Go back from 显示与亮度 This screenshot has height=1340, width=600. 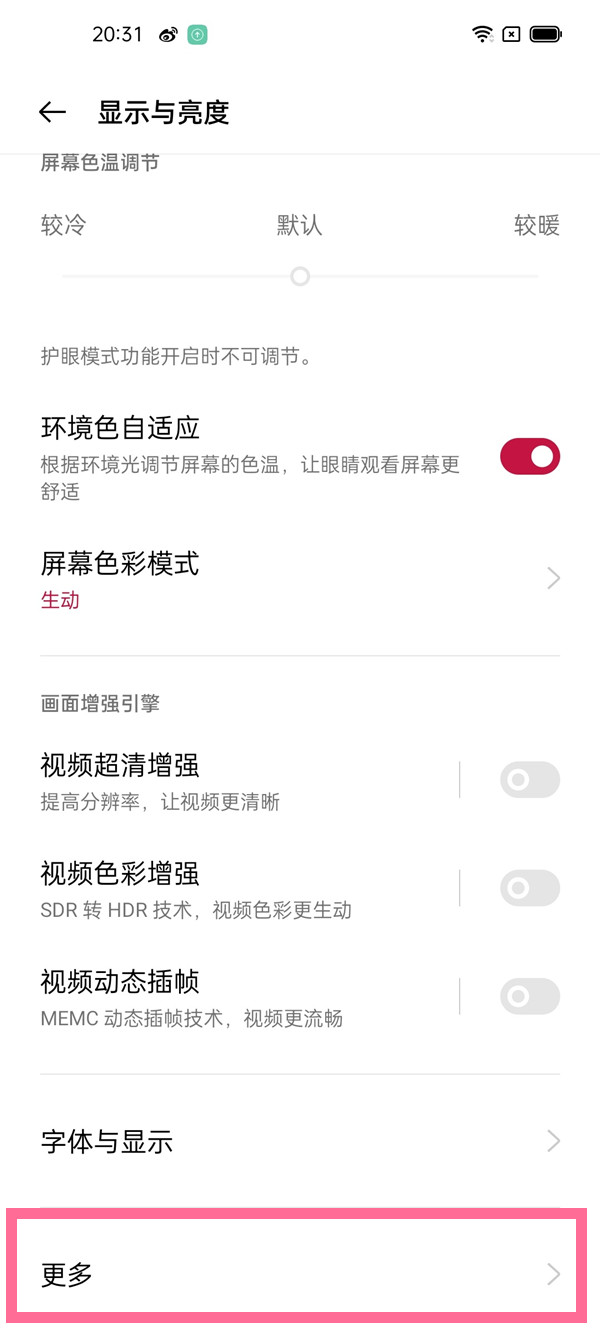[x=52, y=113]
